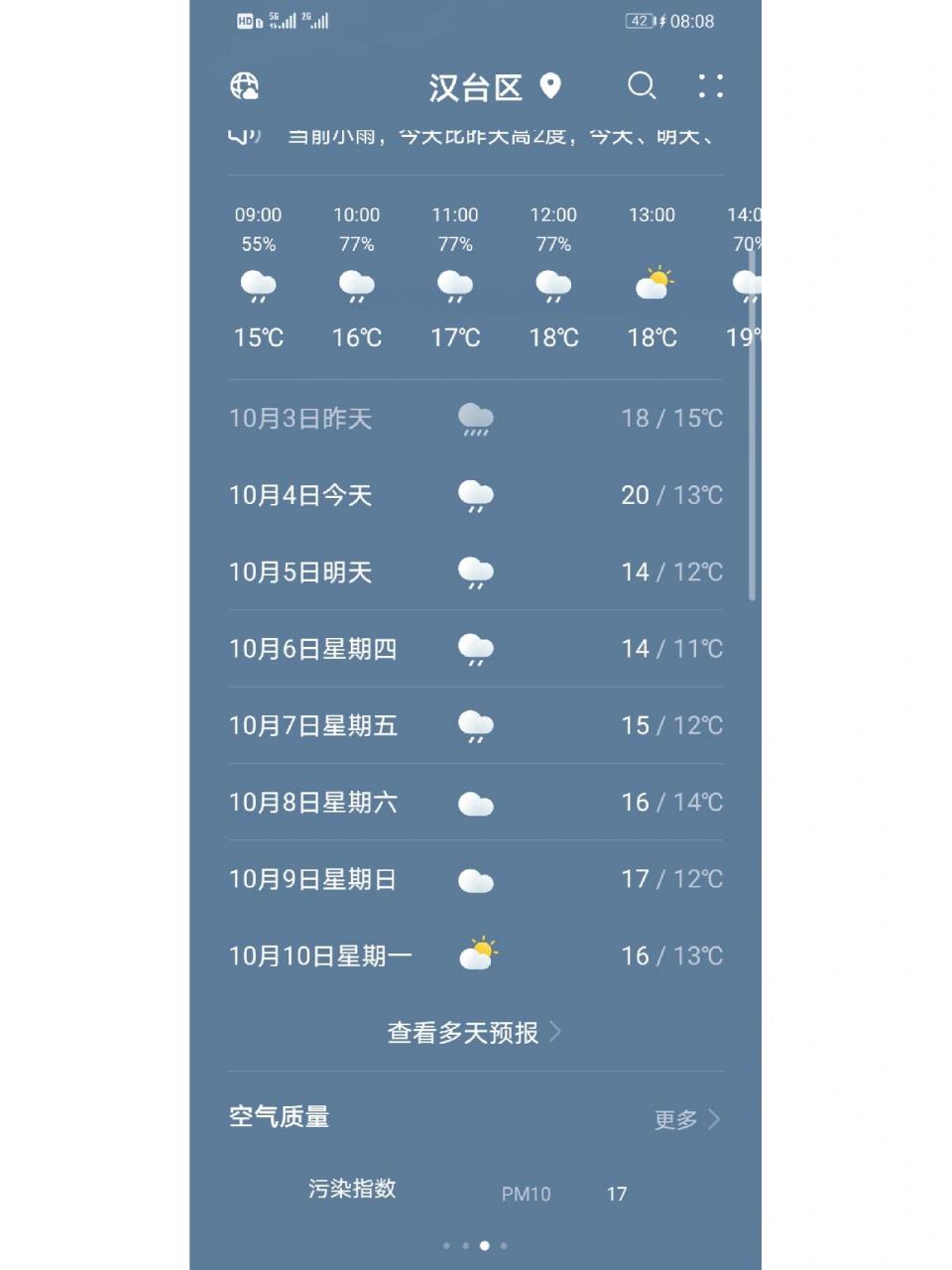Open the more options menu (dotted icon)
The width and height of the screenshot is (952, 1270).
click(x=710, y=87)
